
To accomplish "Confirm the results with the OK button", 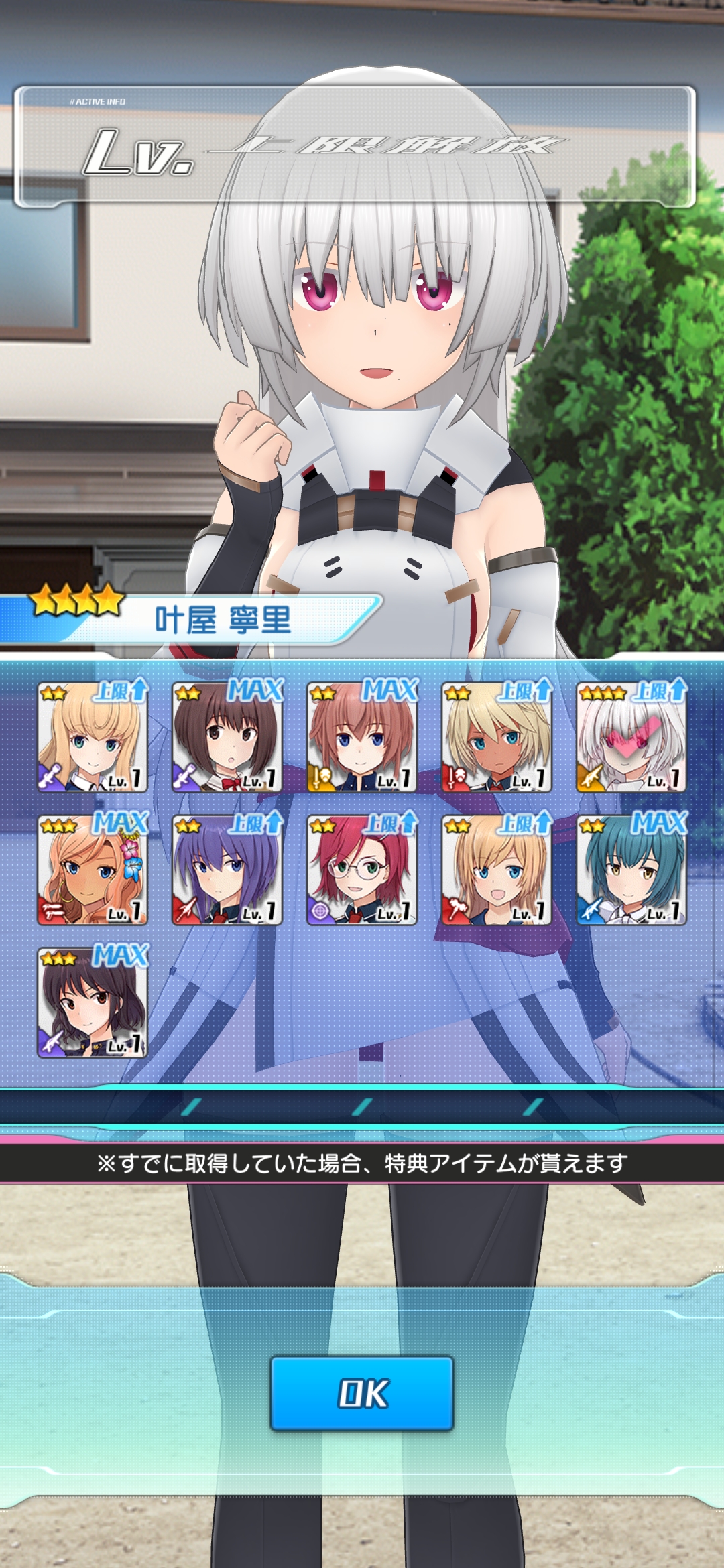I will 362,1393.
